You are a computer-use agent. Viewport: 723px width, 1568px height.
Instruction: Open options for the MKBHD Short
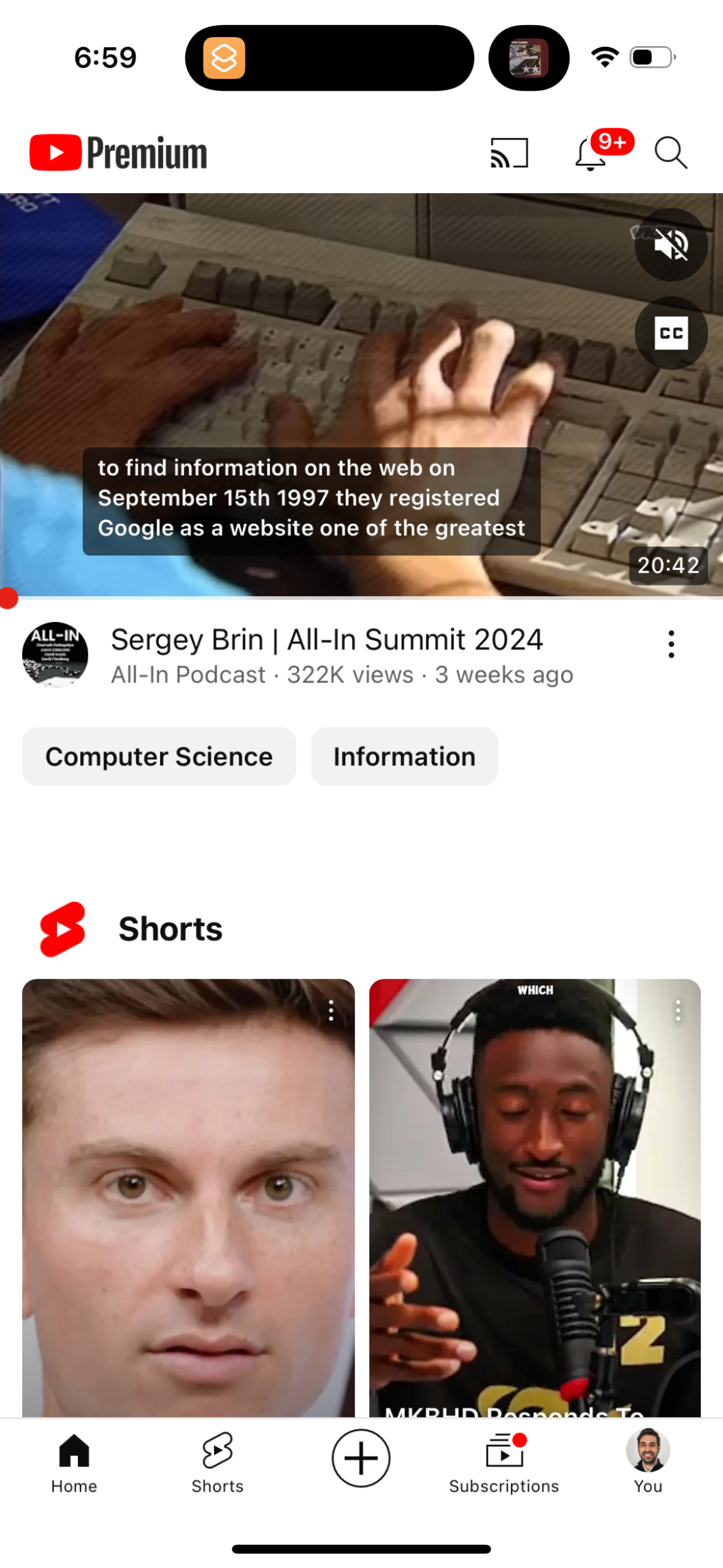(678, 1012)
